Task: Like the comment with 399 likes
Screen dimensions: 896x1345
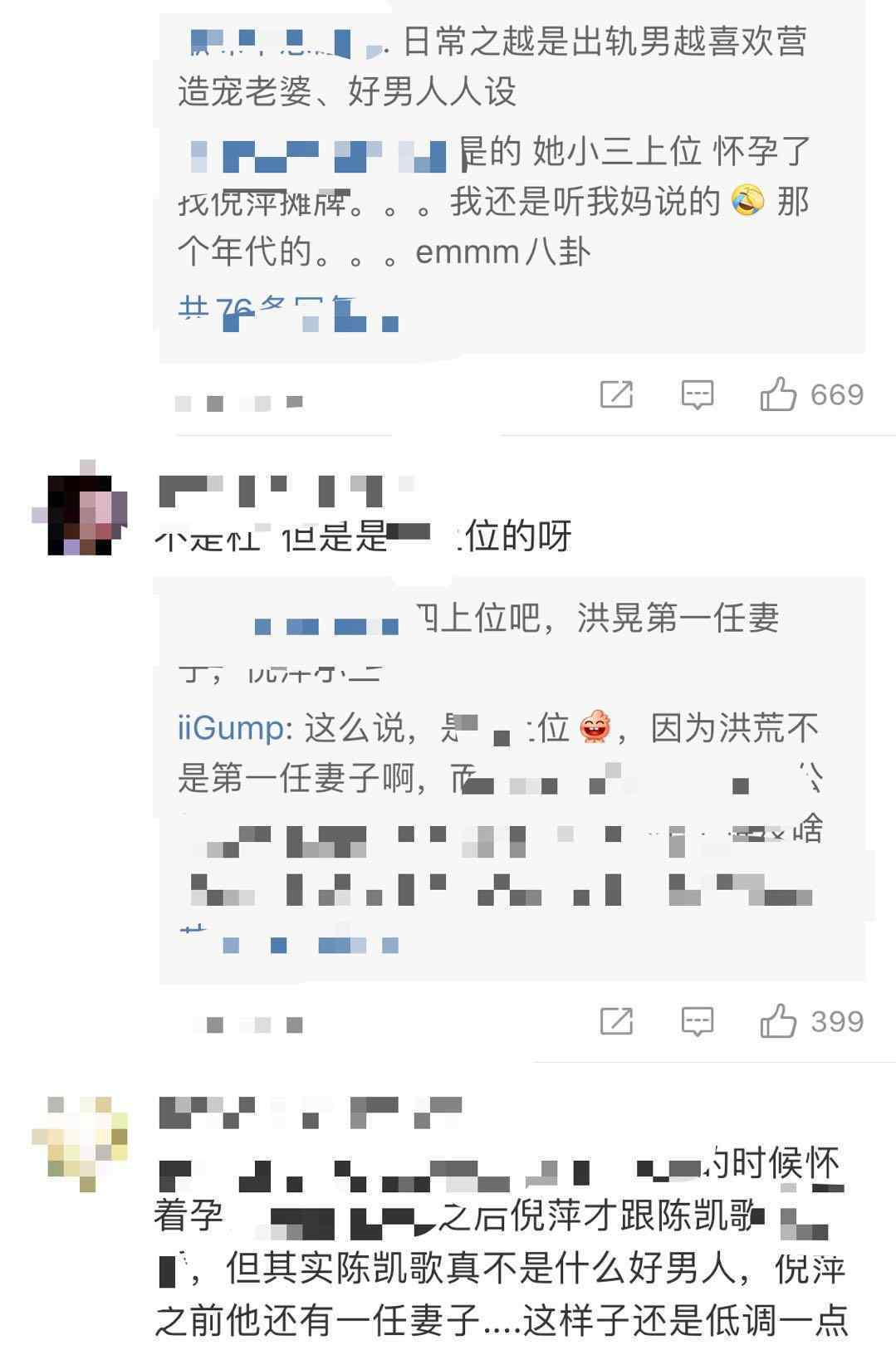Action: click(x=778, y=1021)
